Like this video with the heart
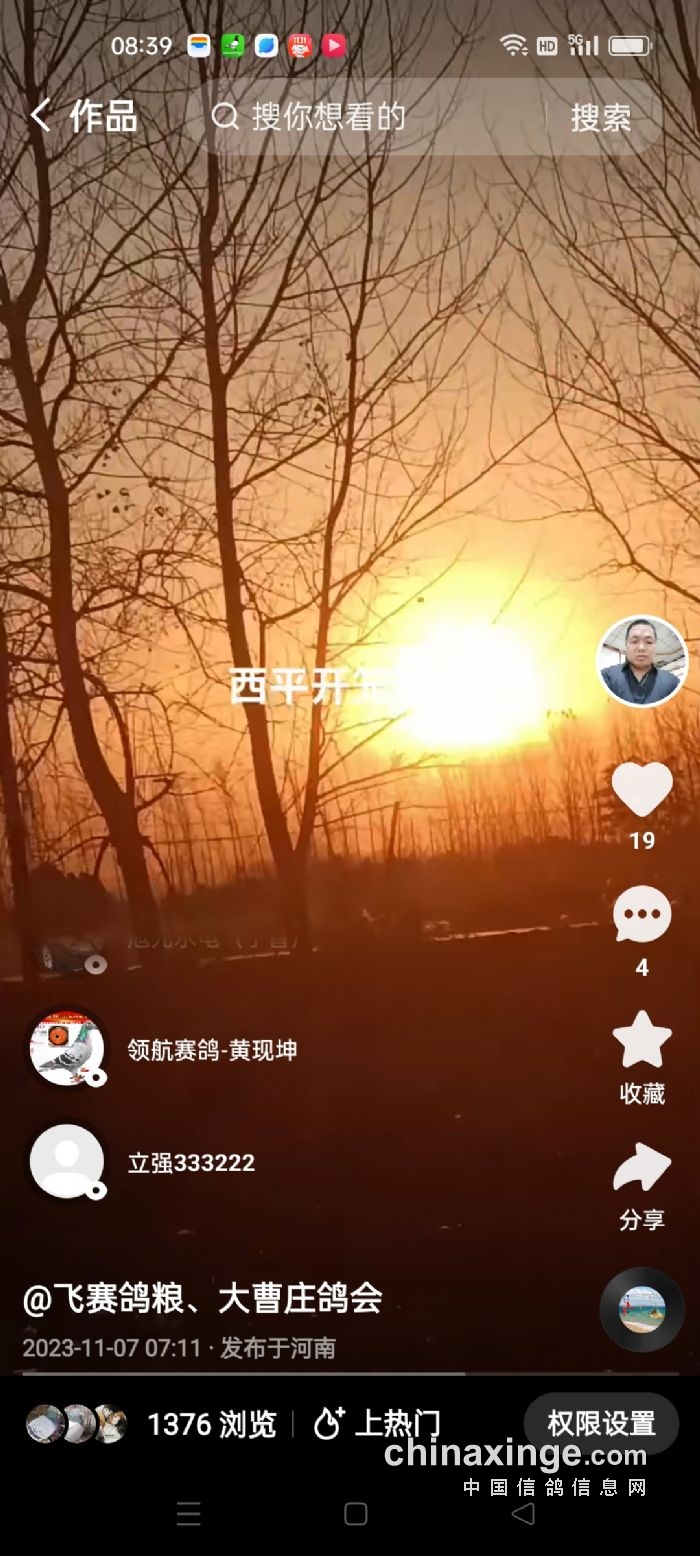This screenshot has height=1556, width=700. 642,791
